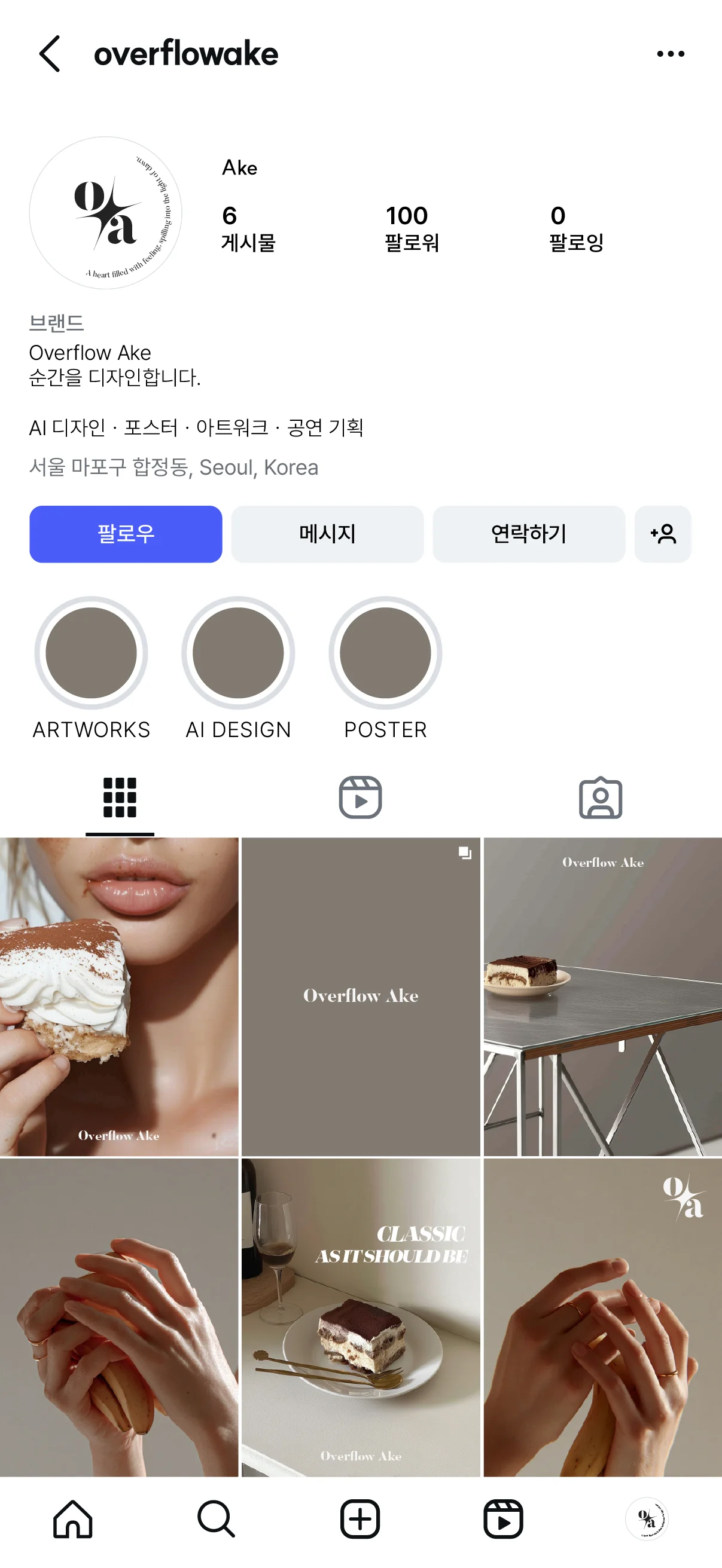This screenshot has height=1568, width=722.
Task: Open the three-dot options menu
Action: (x=670, y=54)
